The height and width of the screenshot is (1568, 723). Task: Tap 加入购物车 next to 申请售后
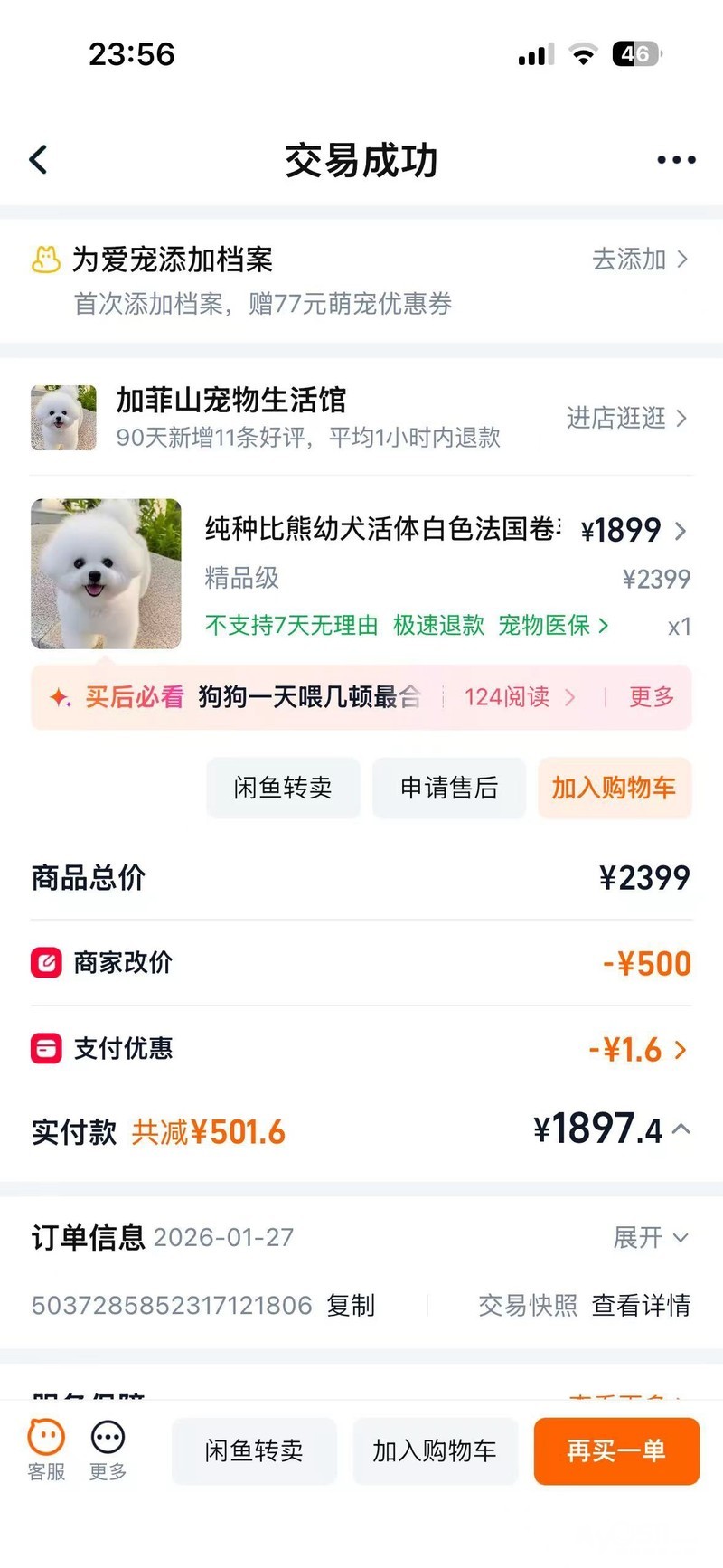(x=614, y=788)
